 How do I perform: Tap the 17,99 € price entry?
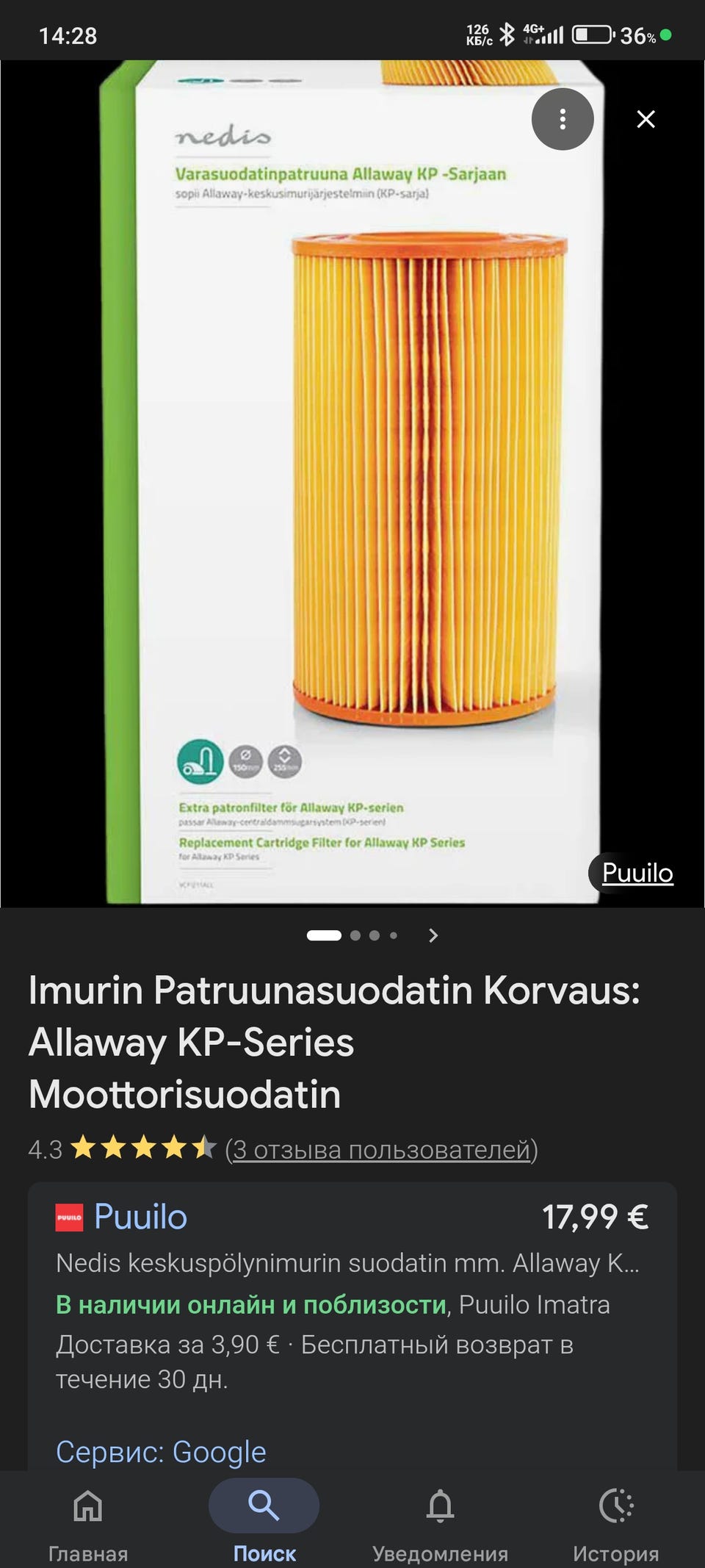click(x=596, y=1216)
